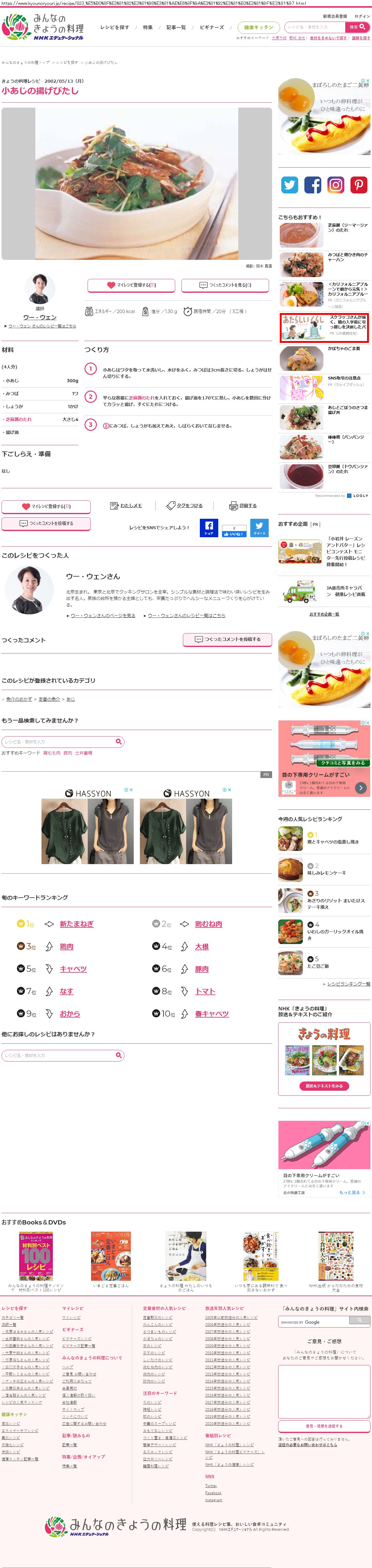Print the recipe with 印刷する
The width and height of the screenshot is (372, 1568).
[x=243, y=506]
